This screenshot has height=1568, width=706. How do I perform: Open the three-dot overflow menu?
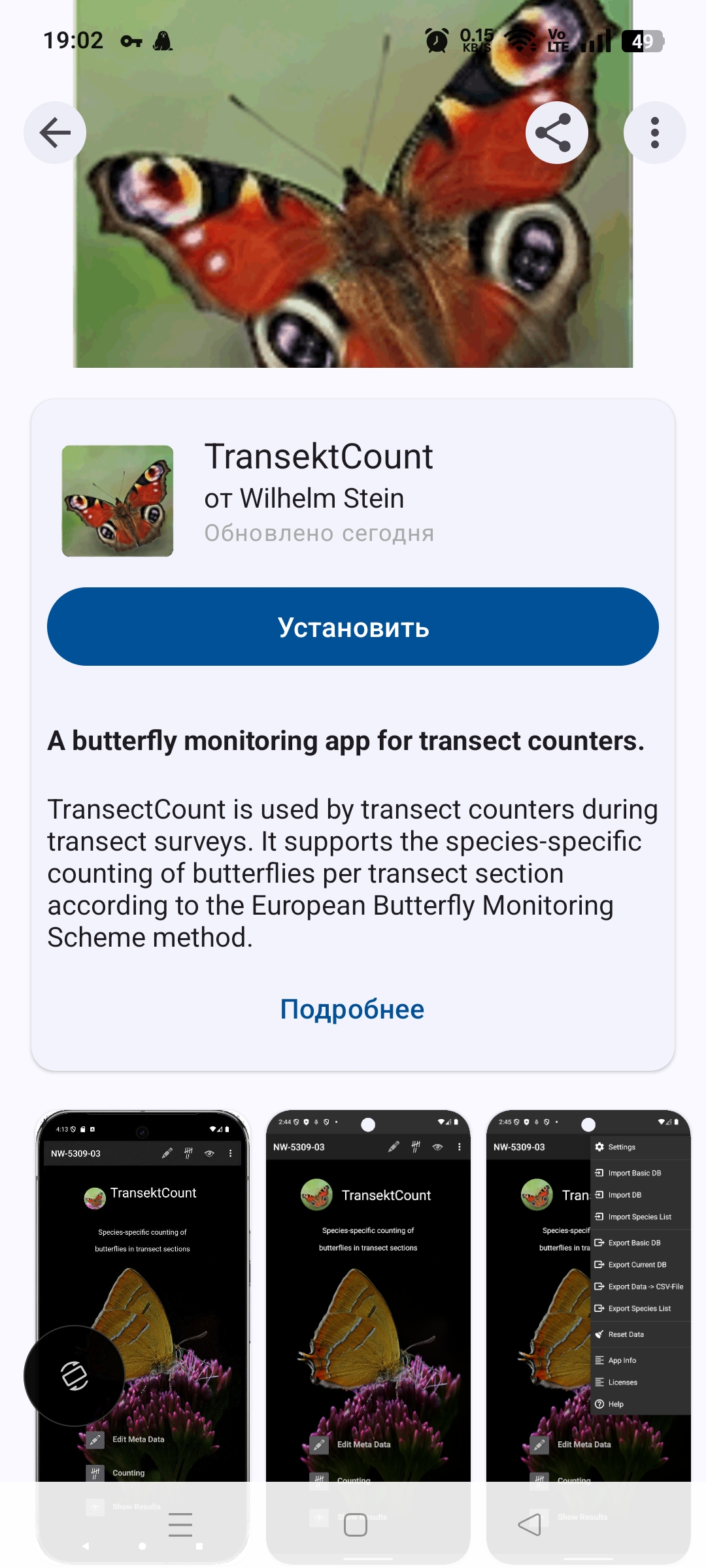coord(654,133)
